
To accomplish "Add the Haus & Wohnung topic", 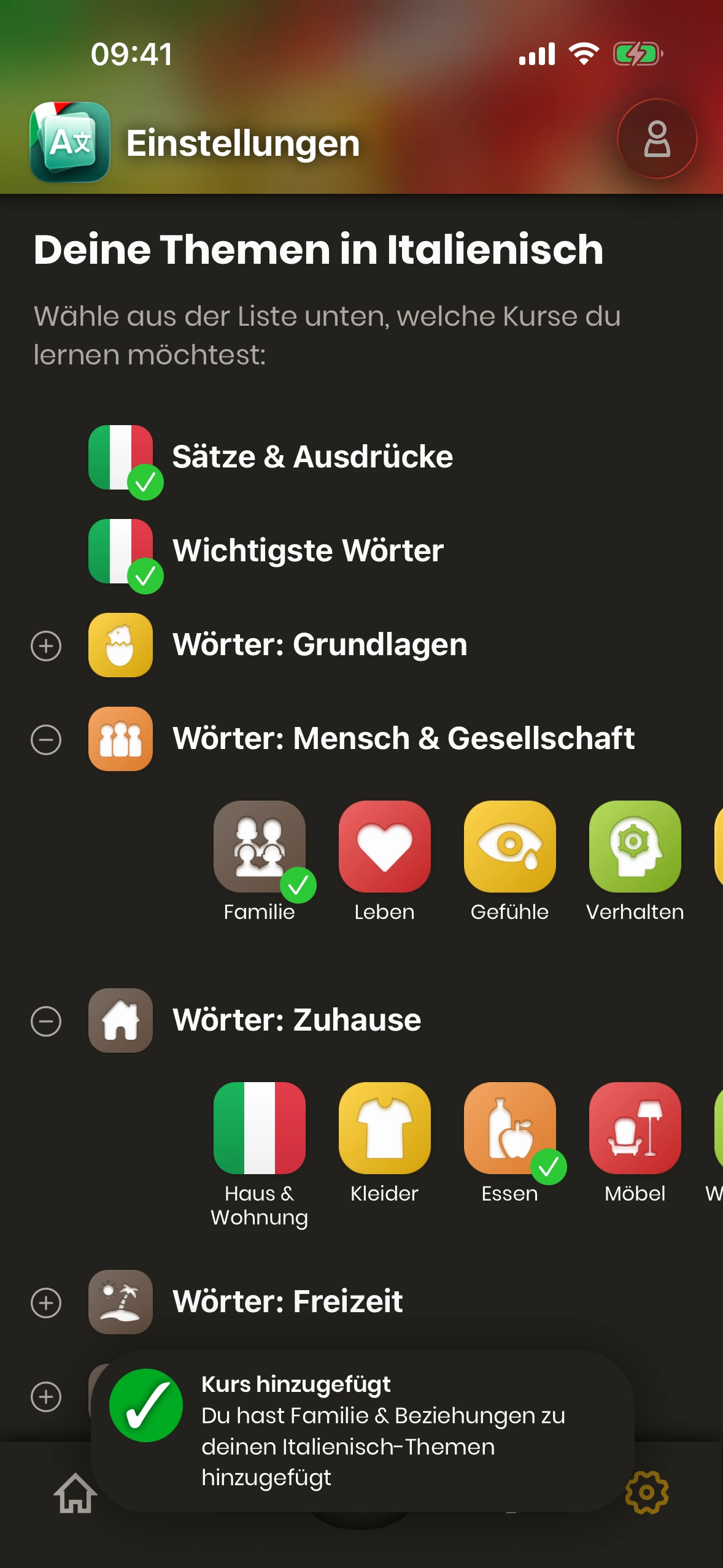I will [260, 1128].
